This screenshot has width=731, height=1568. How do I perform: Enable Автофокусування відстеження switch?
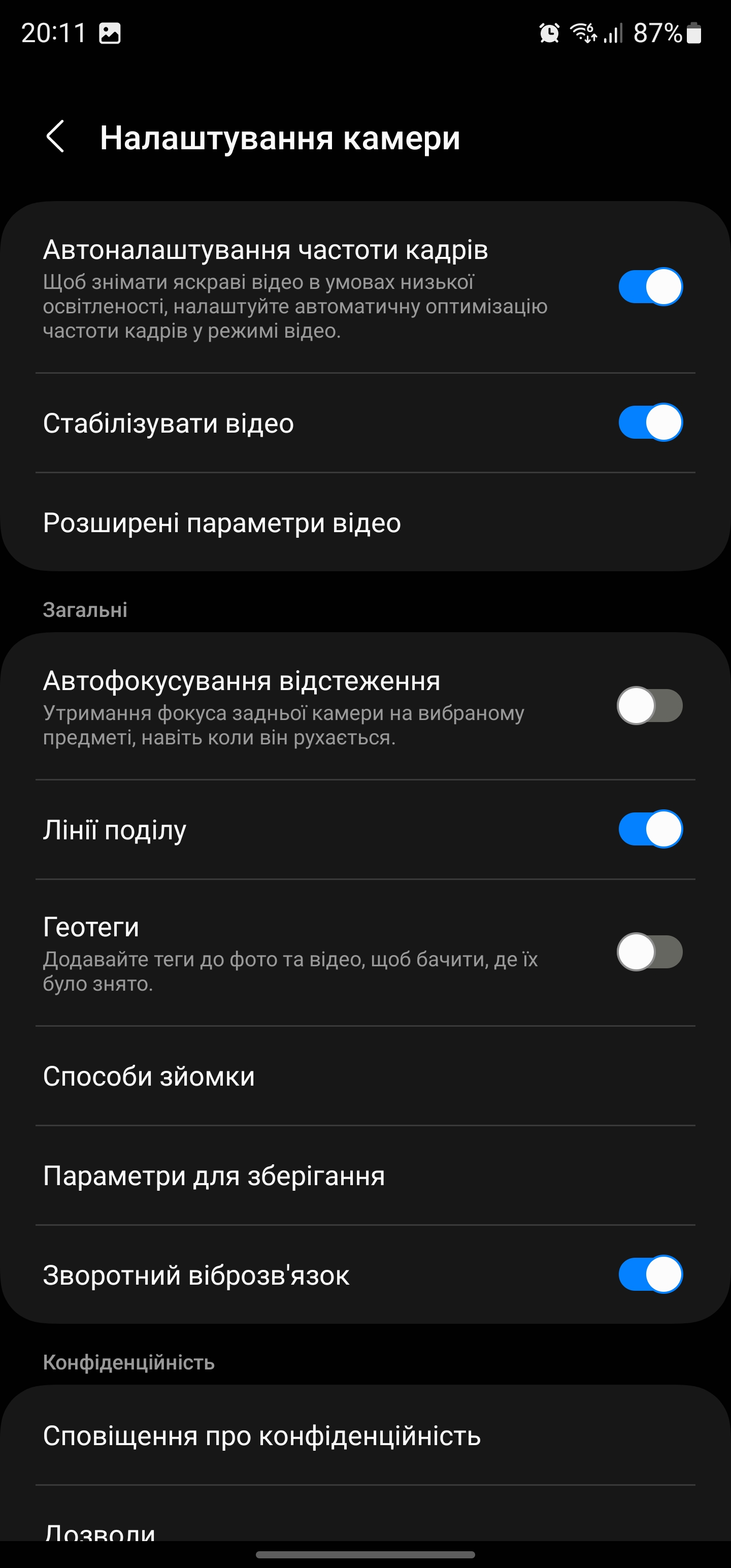click(x=649, y=706)
